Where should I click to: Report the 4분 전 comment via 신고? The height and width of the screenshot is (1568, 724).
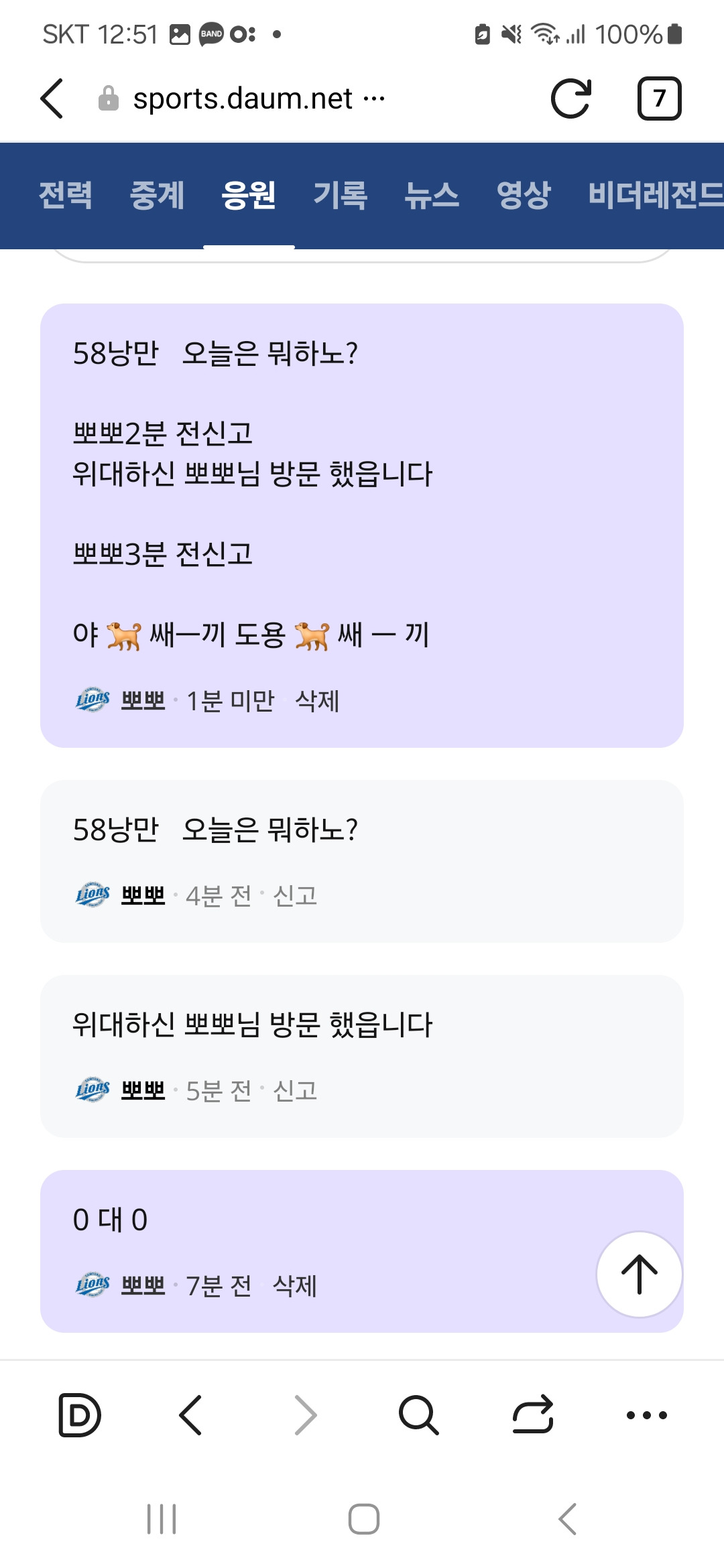click(295, 896)
